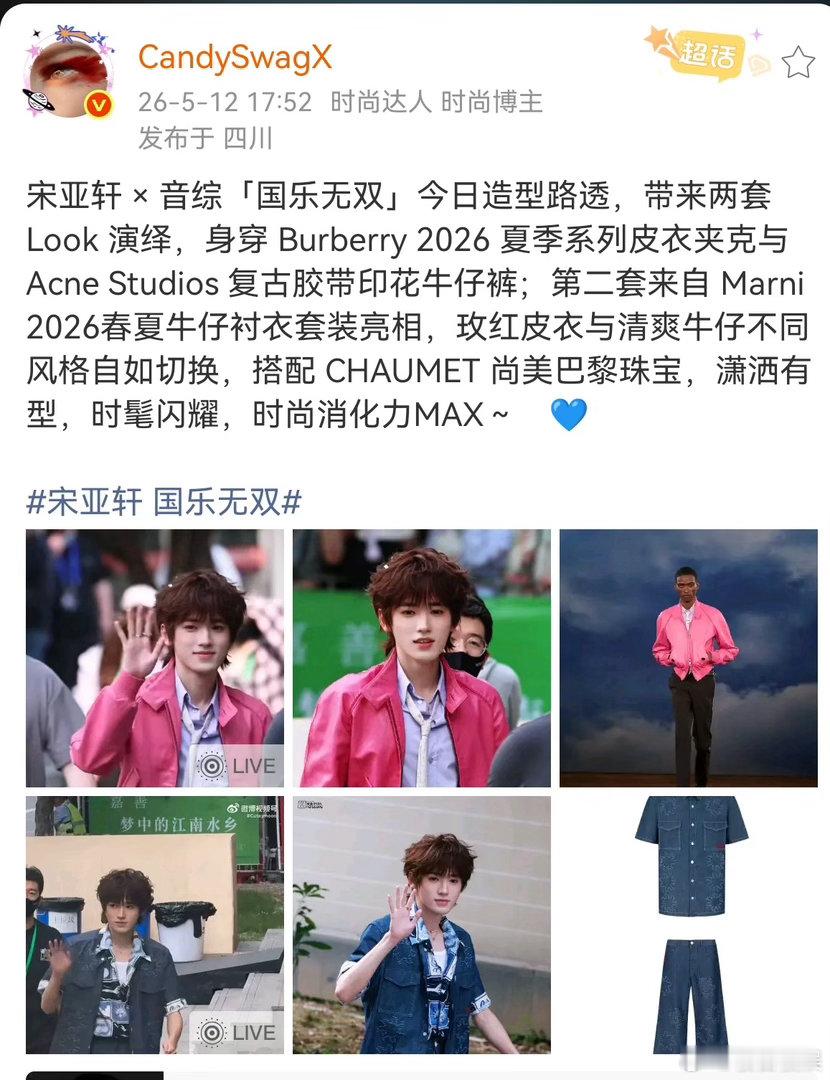Open the #宋亚轩 国乐无双# hashtag
The height and width of the screenshot is (1080, 830).
[x=164, y=501]
